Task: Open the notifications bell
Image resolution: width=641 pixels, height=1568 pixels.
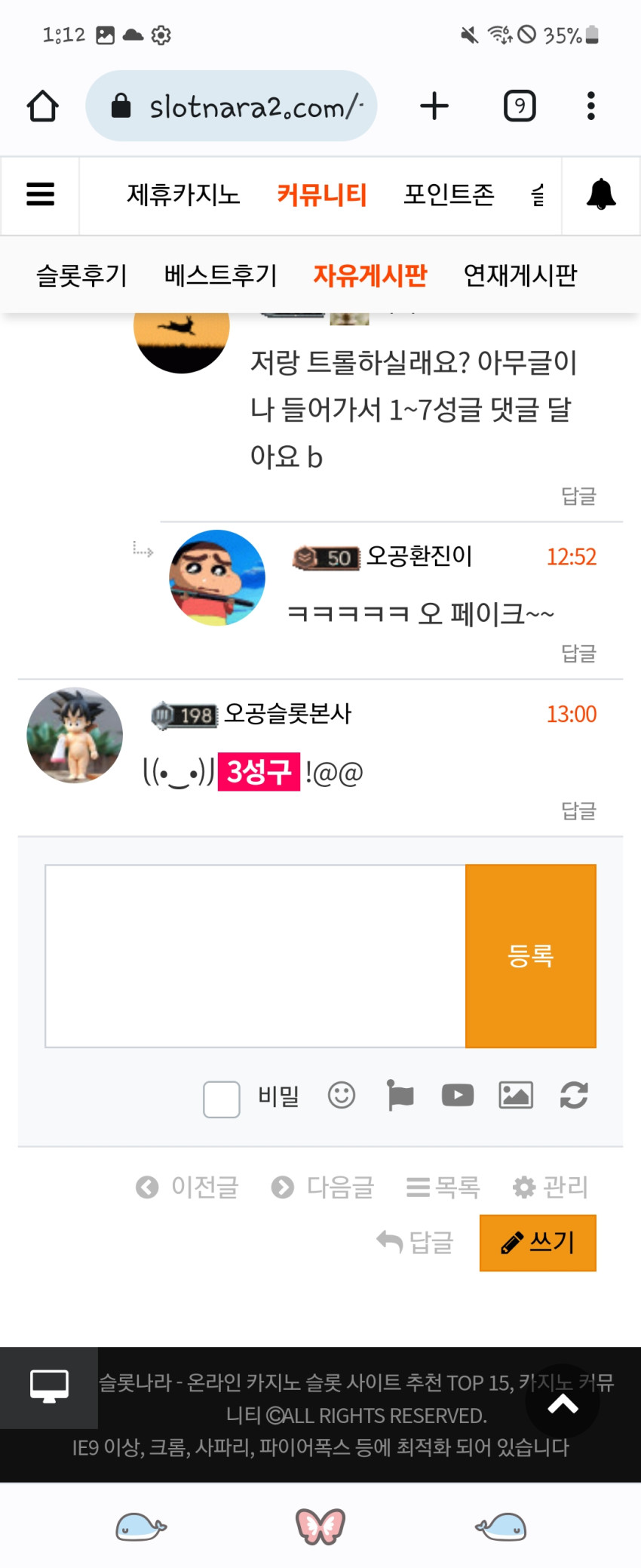Action: click(601, 195)
